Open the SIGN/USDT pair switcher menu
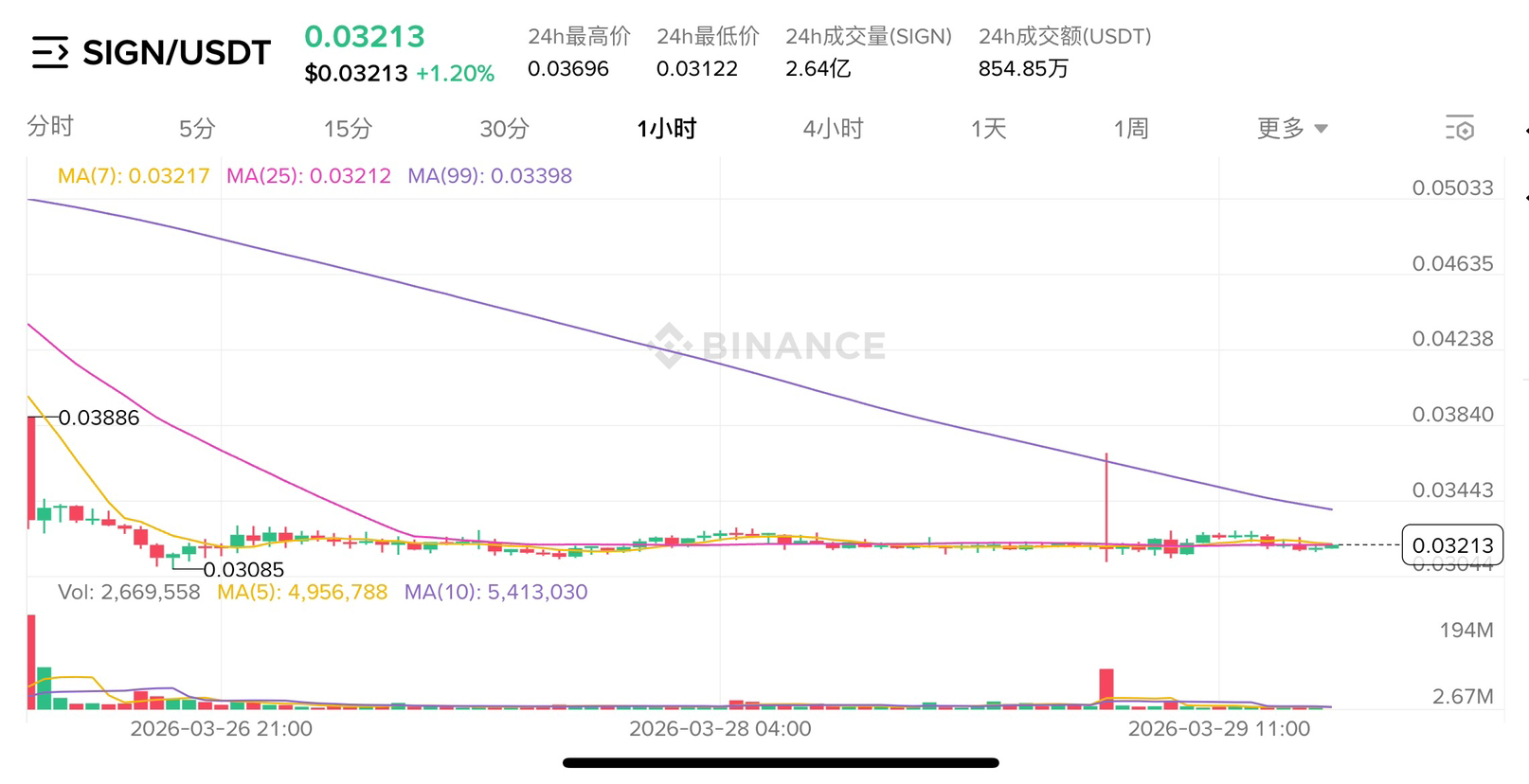Image resolution: width=1529 pixels, height=784 pixels. click(50, 52)
